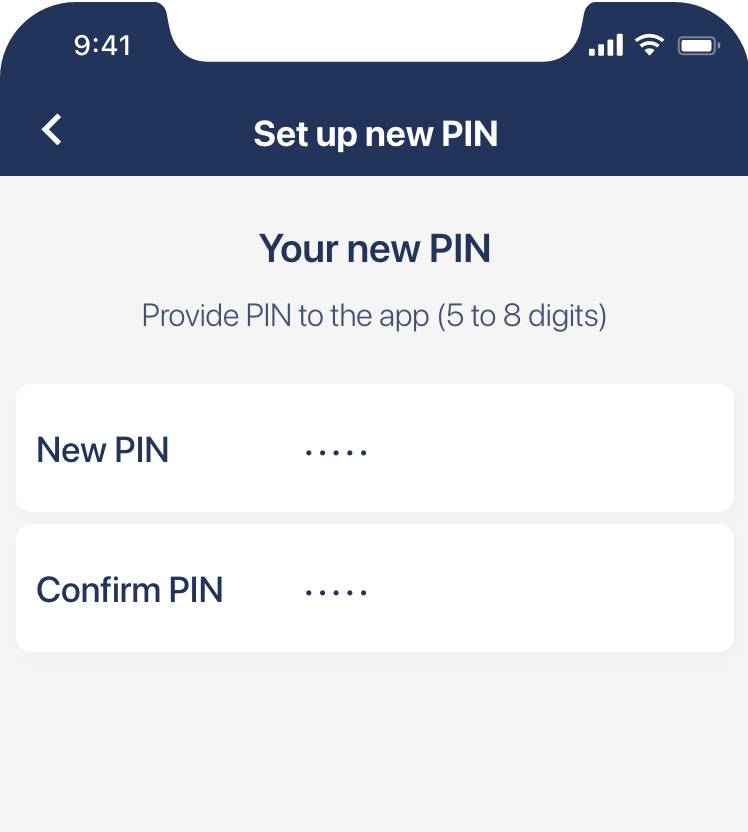Go back using the header arrow
The width and height of the screenshot is (748, 832).
pos(52,130)
